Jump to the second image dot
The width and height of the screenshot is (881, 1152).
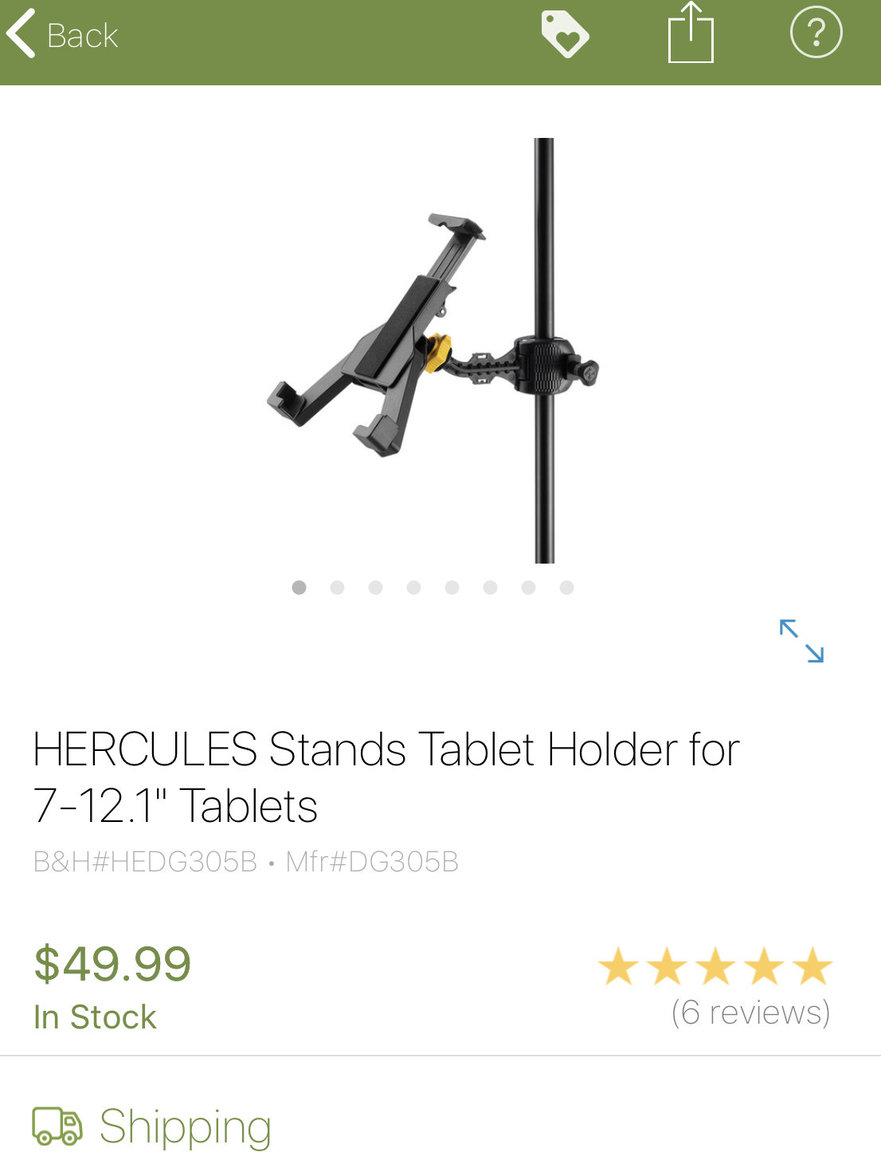click(337, 588)
